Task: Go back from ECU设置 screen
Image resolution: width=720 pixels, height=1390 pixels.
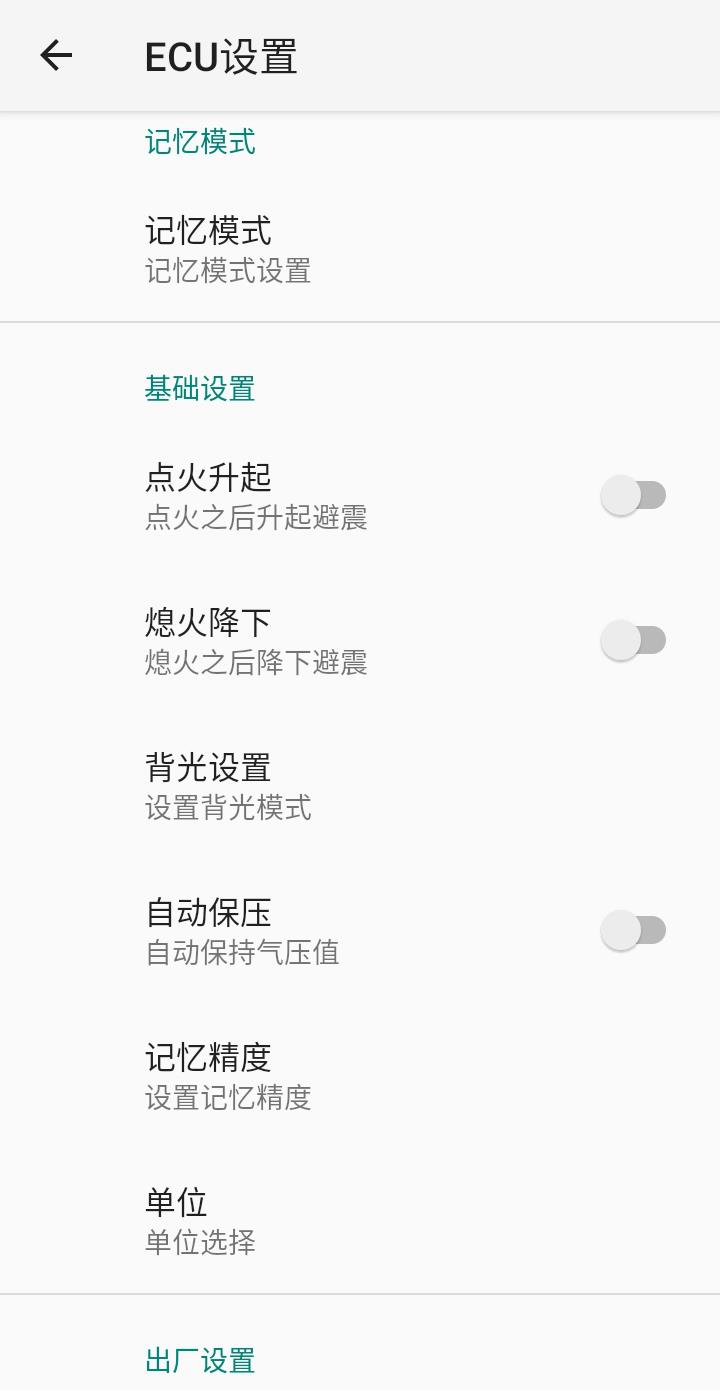Action: pyautogui.click(x=56, y=56)
